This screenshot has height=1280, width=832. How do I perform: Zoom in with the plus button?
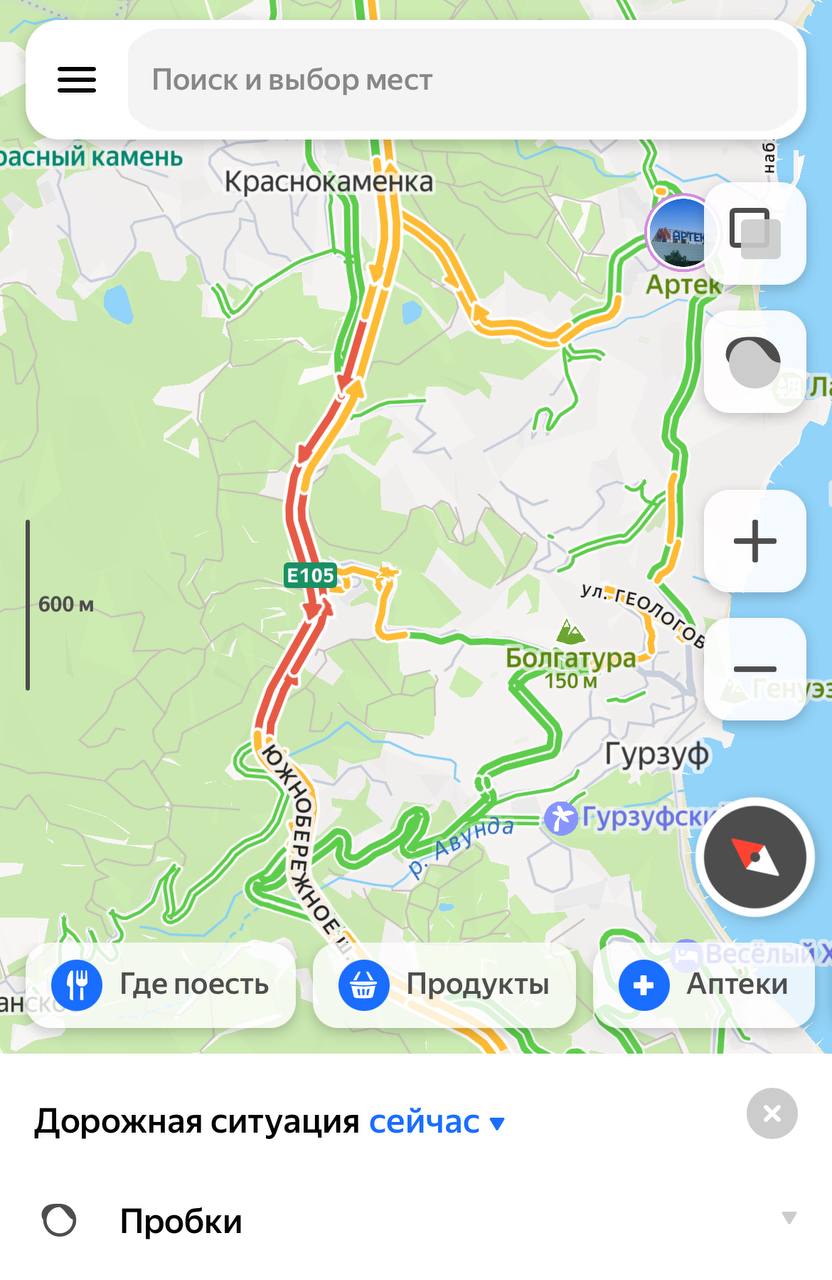tap(755, 541)
